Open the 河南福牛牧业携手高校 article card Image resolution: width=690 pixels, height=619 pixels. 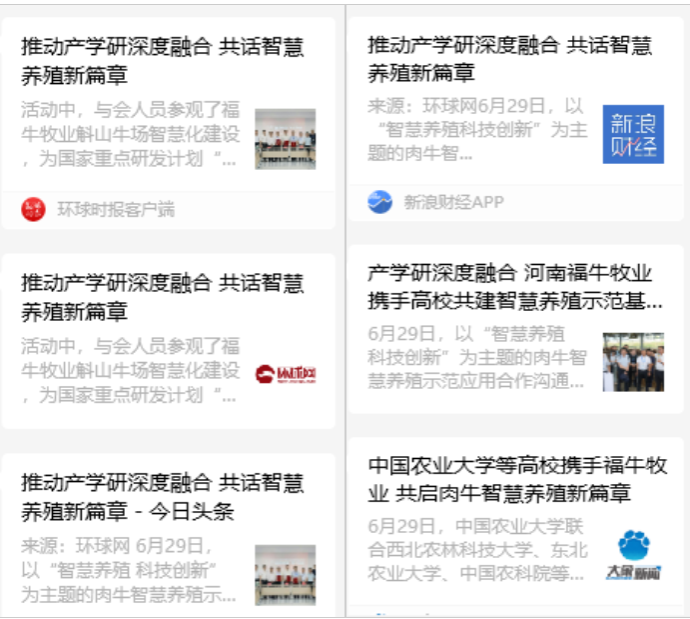click(x=515, y=287)
